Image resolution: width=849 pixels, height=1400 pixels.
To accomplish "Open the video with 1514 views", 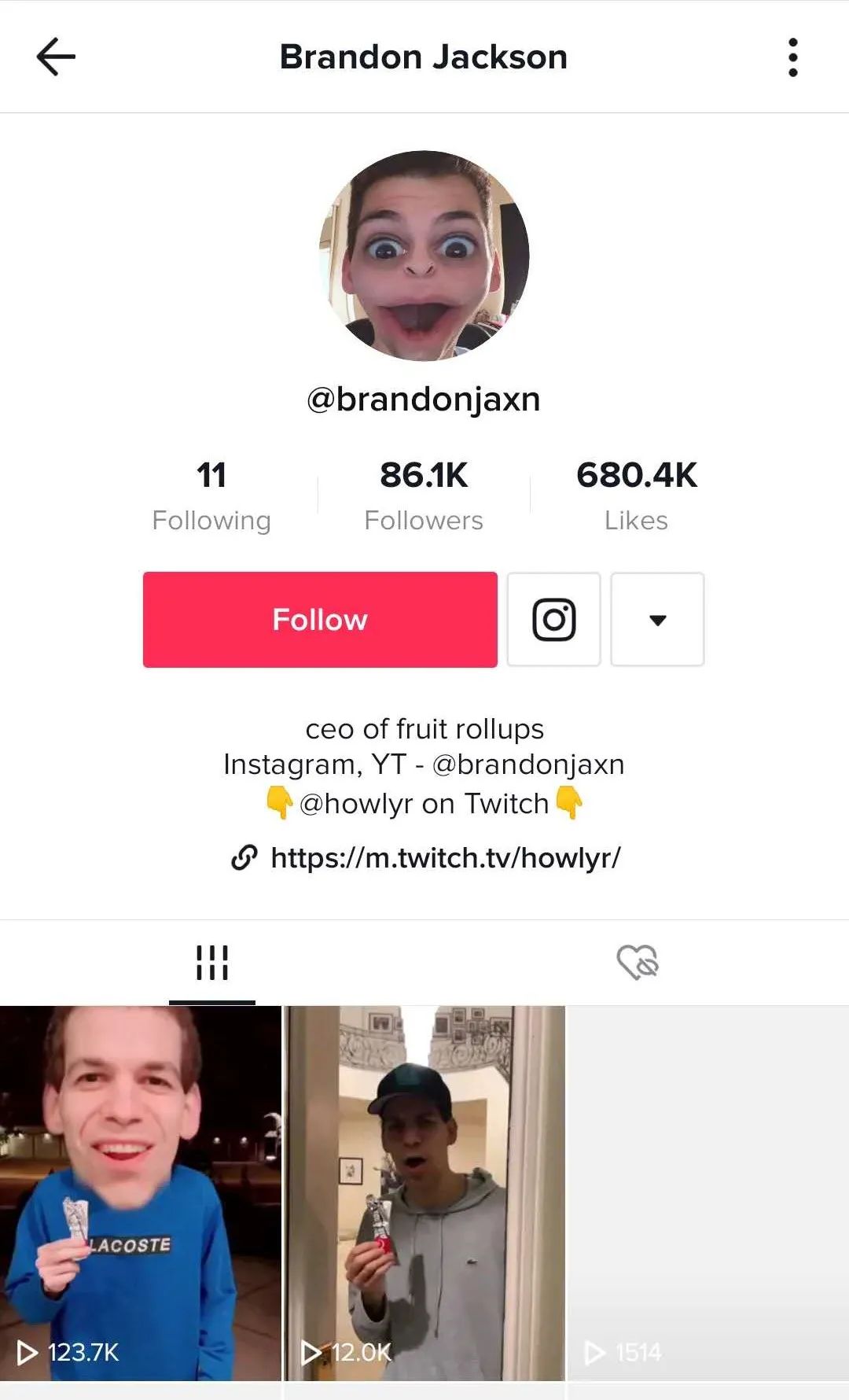I will point(707,1192).
